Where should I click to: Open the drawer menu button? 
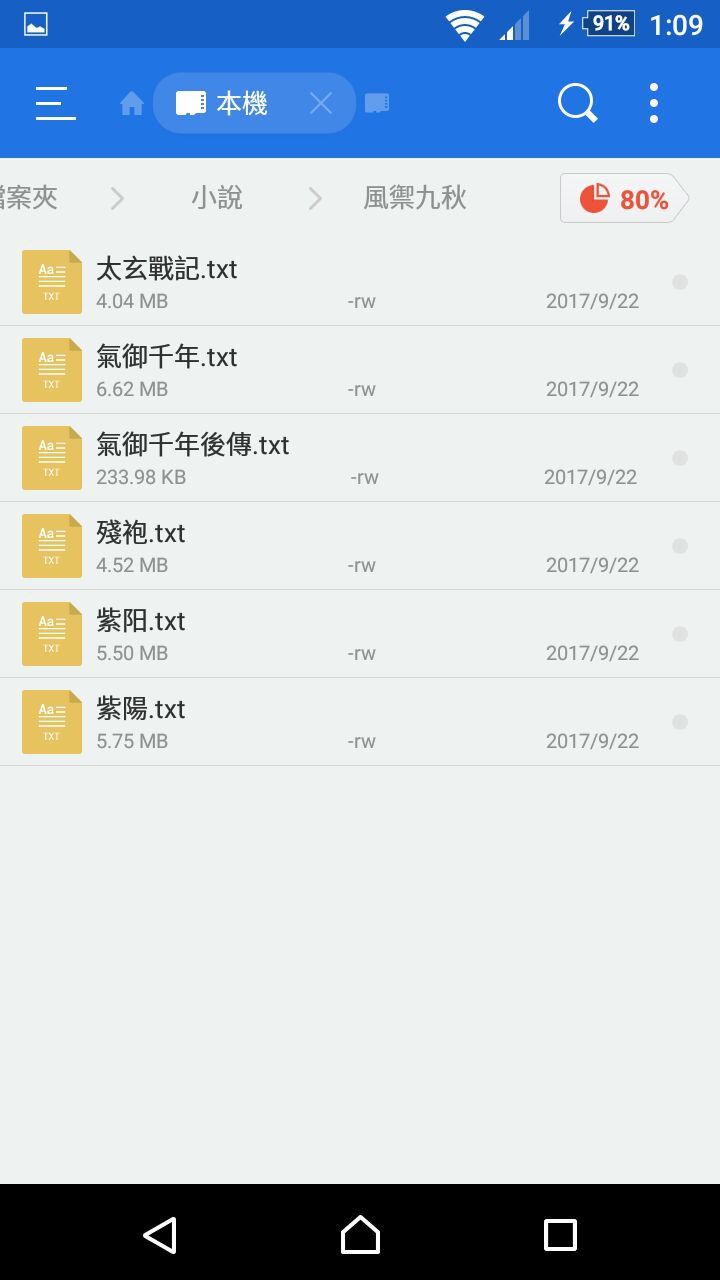pos(55,103)
